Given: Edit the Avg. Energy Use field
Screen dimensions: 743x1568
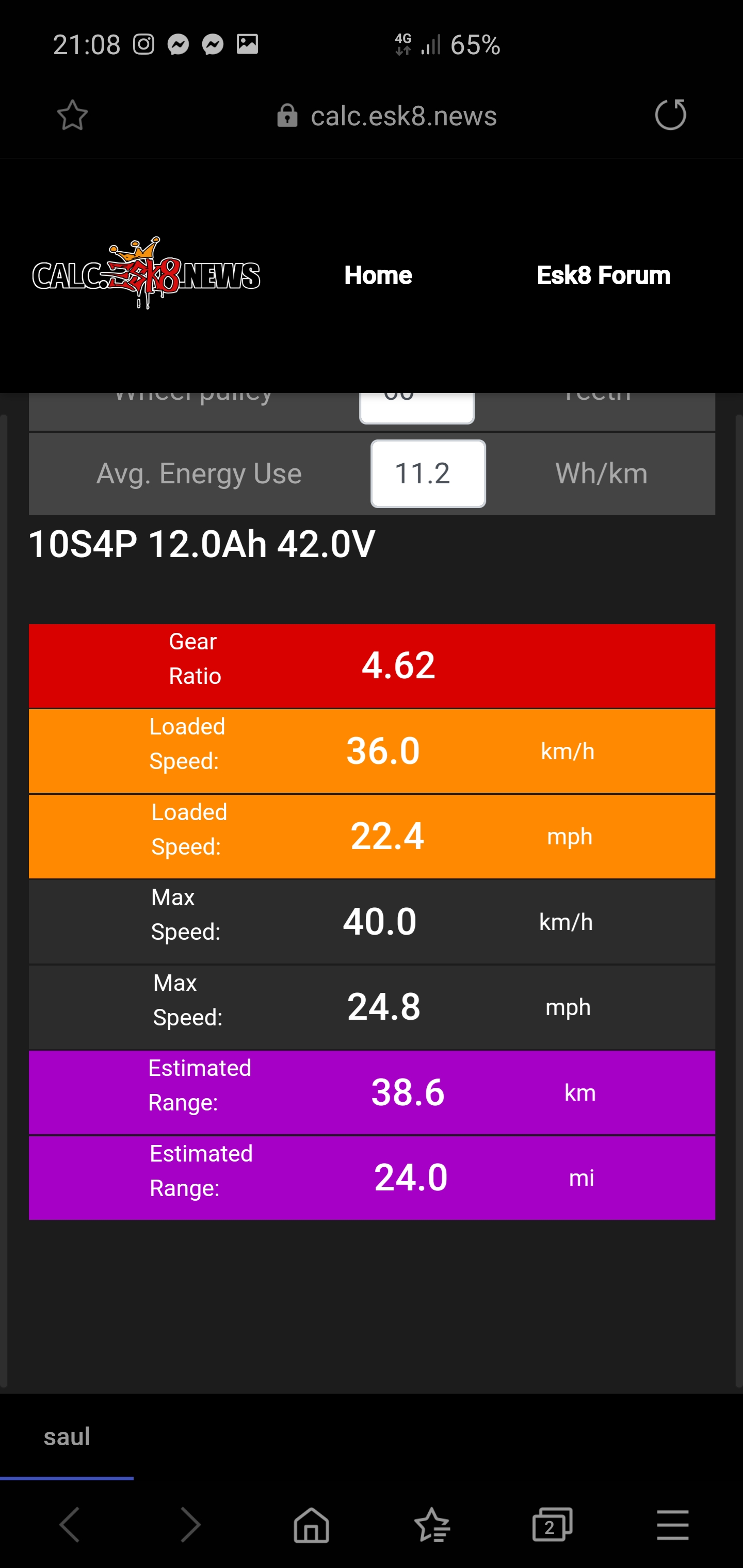Looking at the screenshot, I should coord(428,473).
